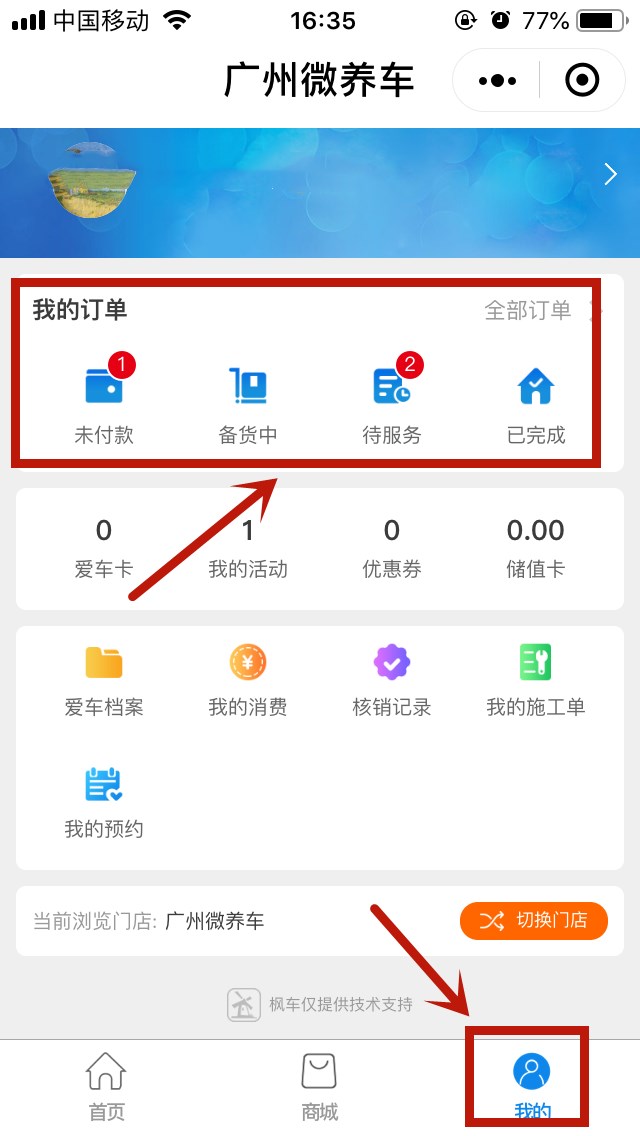Open profile details via the arrow
Screen dimensions: 640x1136
pyautogui.click(x=611, y=176)
